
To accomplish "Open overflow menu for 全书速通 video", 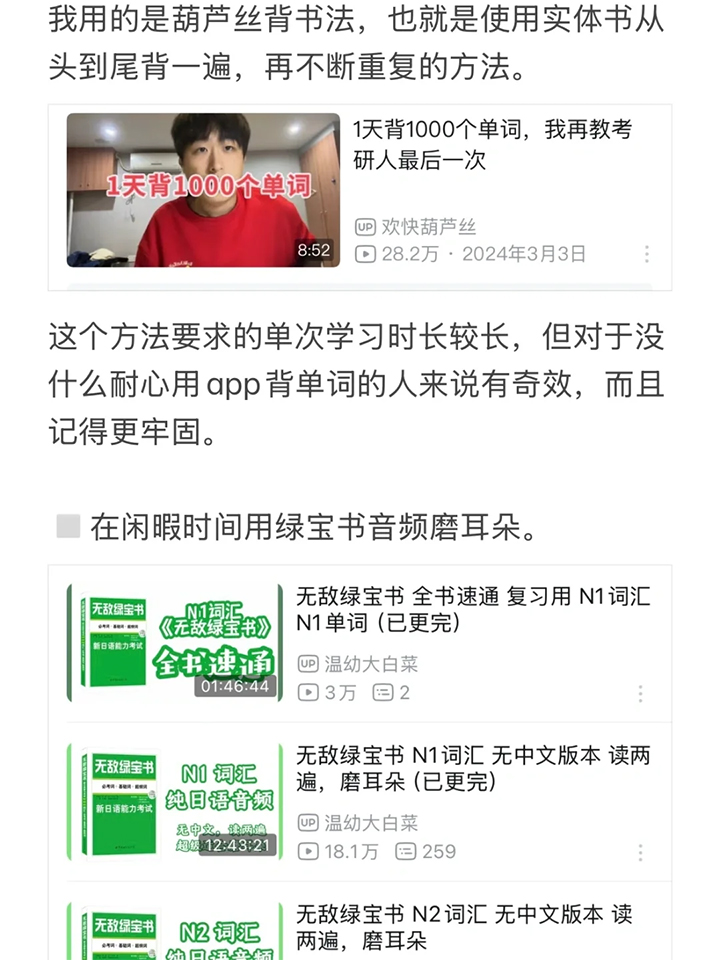I will [640, 693].
